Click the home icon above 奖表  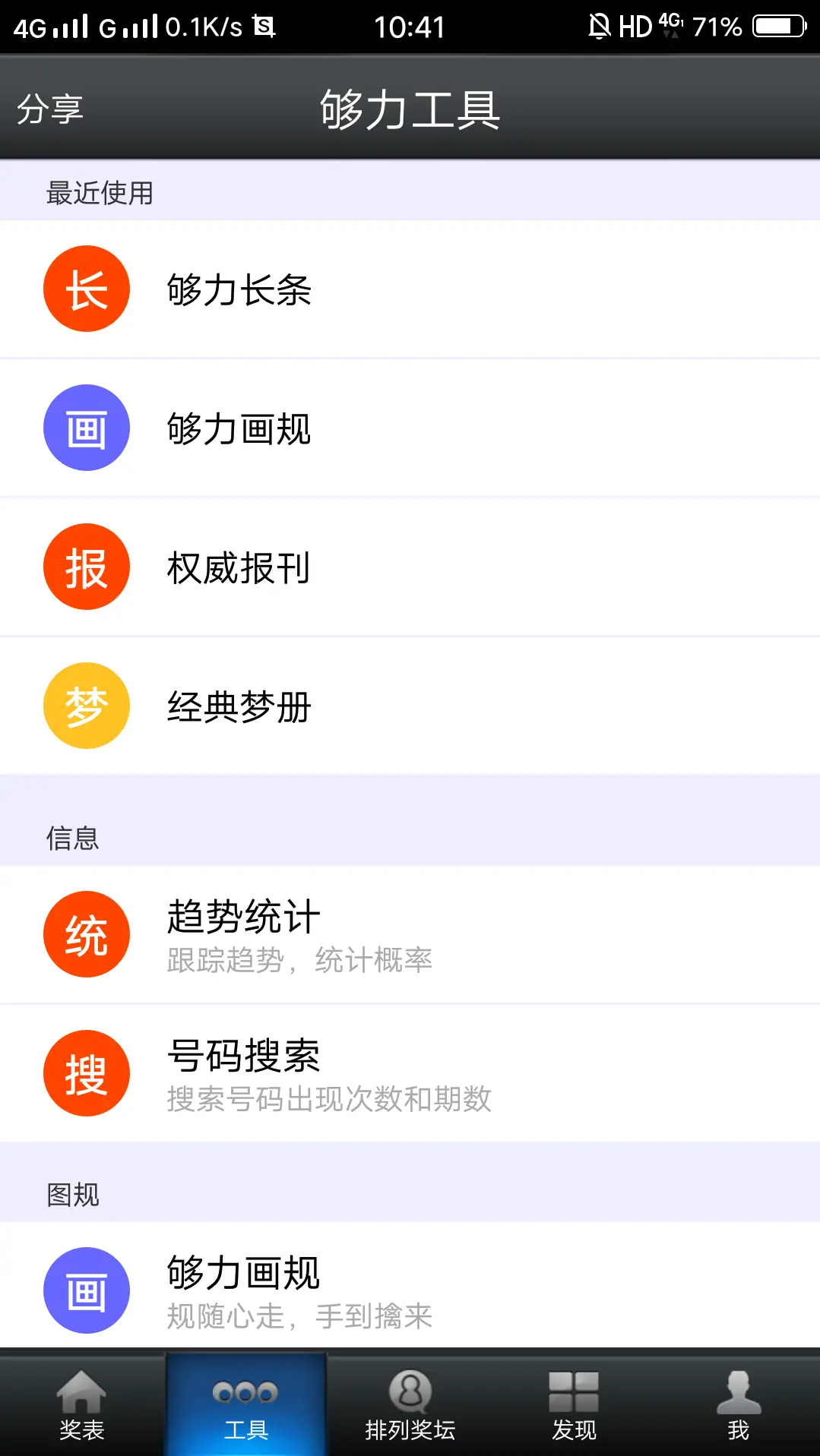coord(81,1394)
